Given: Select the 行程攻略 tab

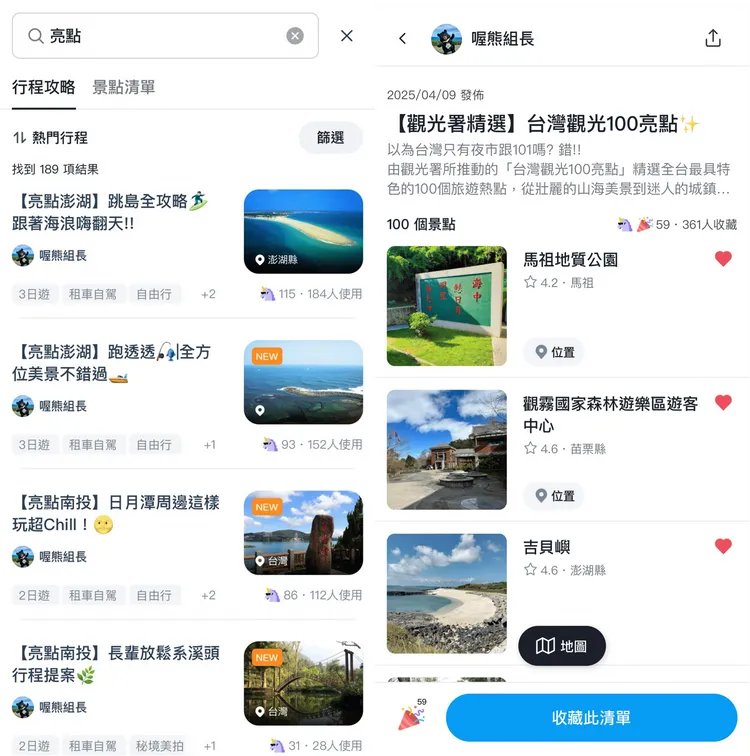Looking at the screenshot, I should pos(43,88).
